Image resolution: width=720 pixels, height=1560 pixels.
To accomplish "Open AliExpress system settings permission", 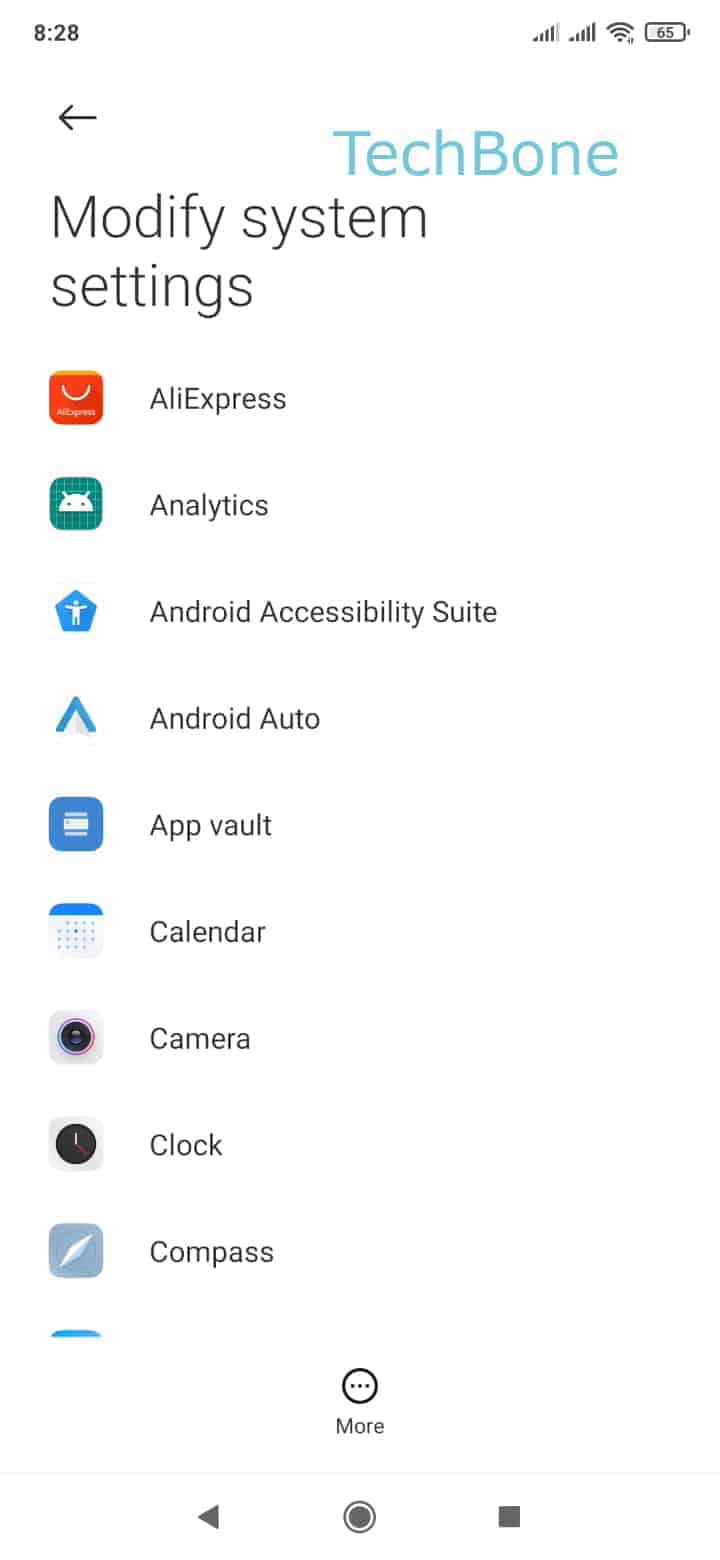I will click(218, 399).
